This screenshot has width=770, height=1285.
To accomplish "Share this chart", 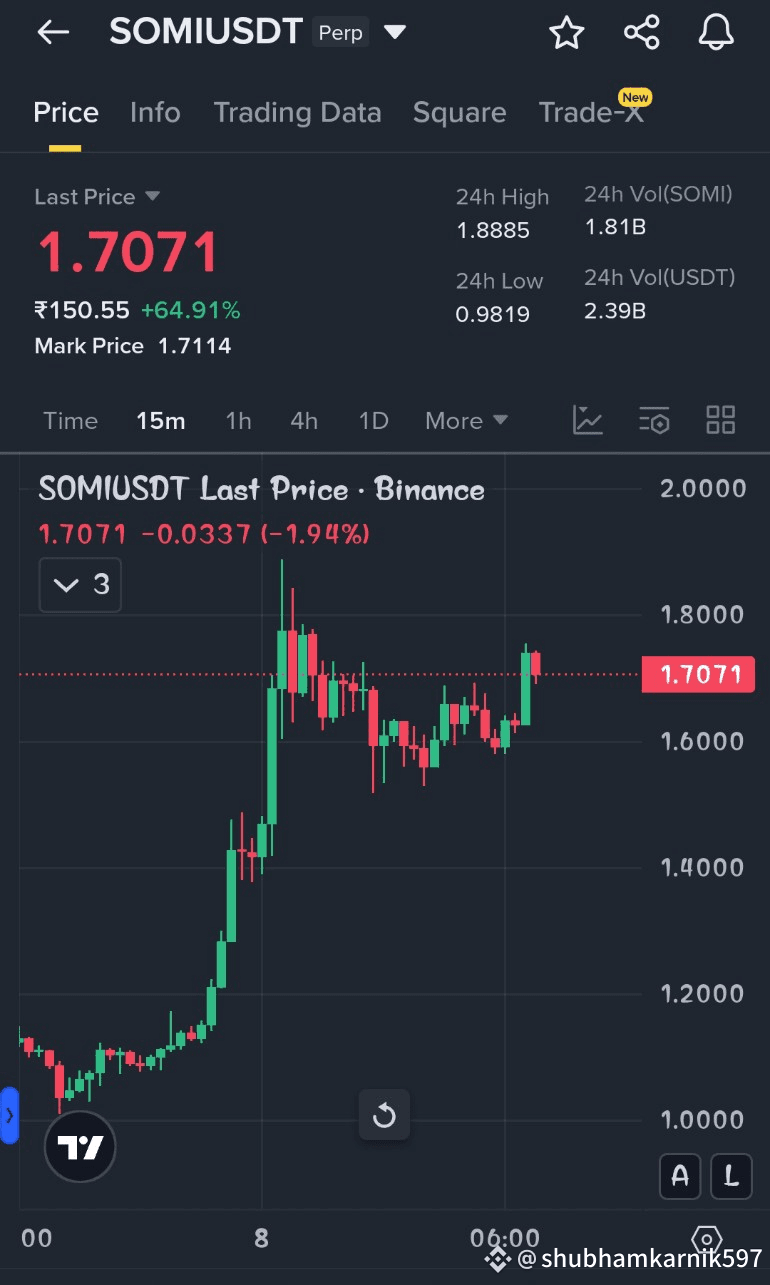I will 641,33.
